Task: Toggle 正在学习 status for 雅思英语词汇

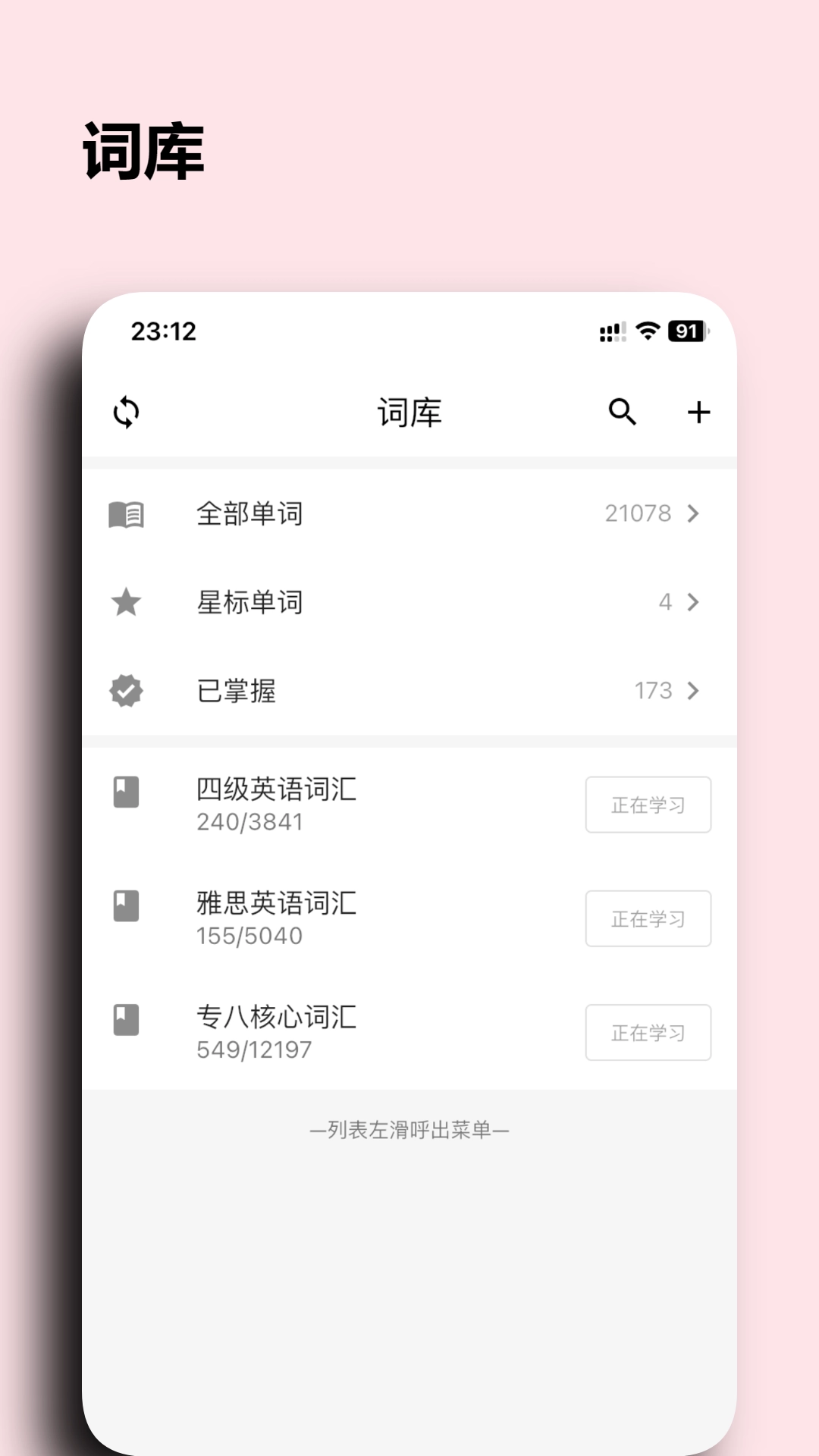Action: tap(648, 918)
